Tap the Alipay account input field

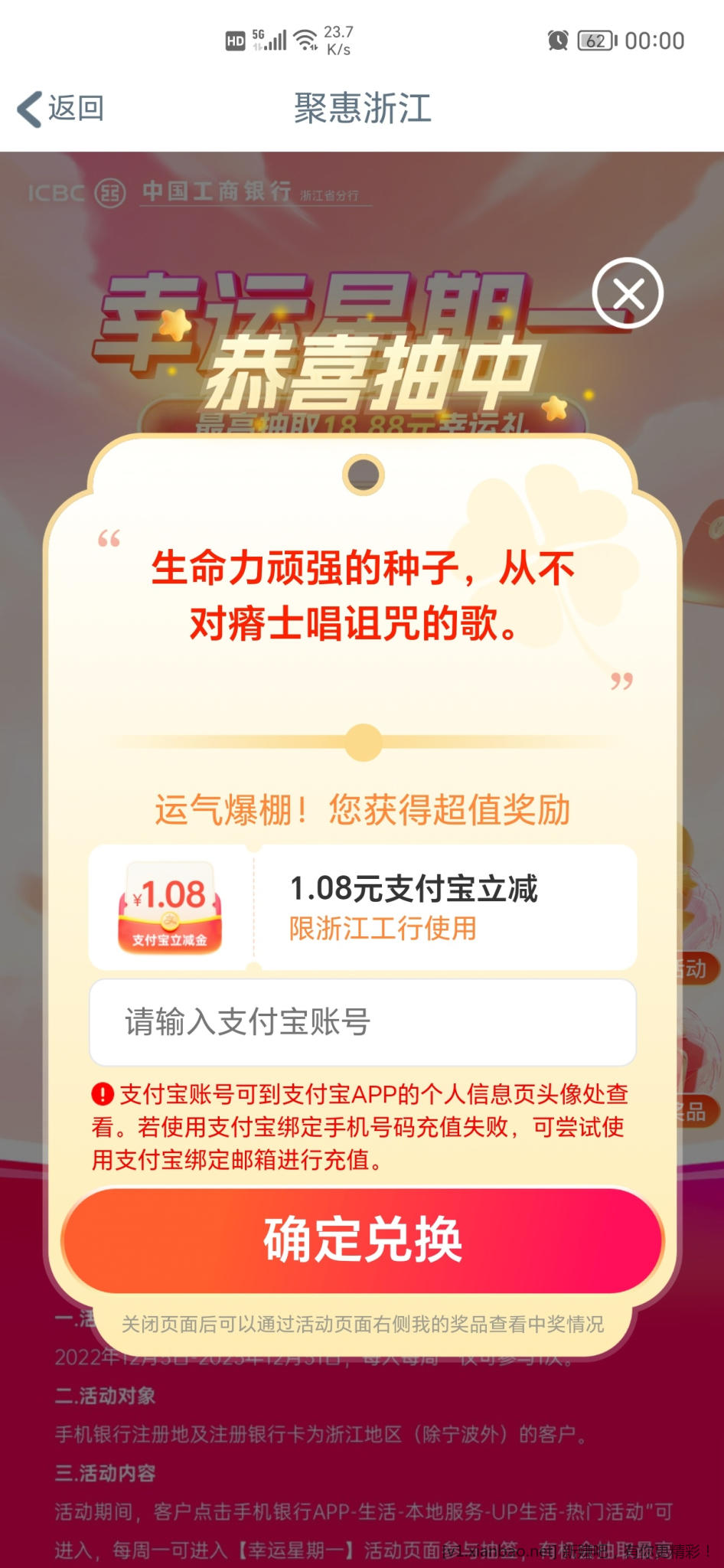point(363,1022)
